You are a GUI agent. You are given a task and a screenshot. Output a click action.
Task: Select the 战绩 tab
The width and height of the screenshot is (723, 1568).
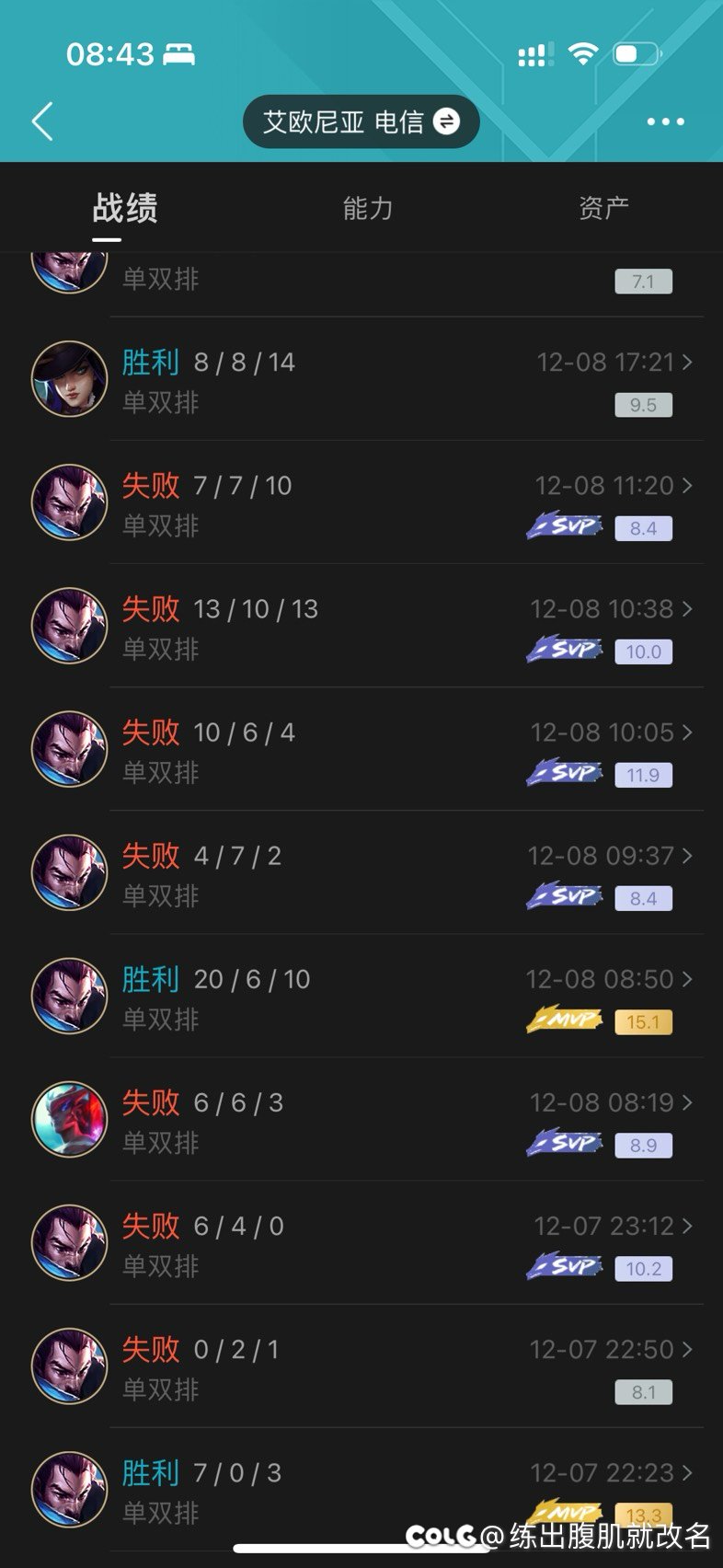pos(125,208)
